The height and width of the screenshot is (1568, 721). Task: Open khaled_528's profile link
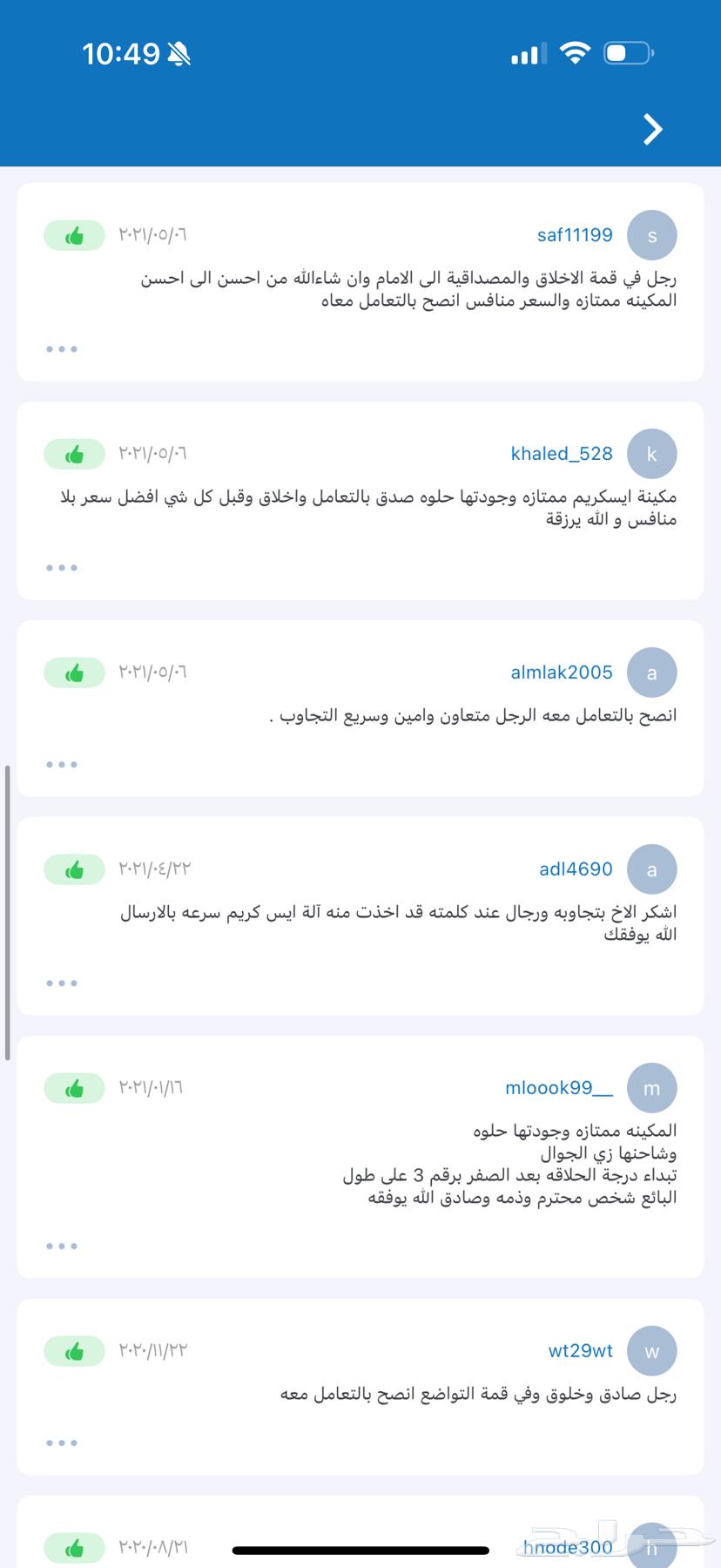click(x=562, y=454)
